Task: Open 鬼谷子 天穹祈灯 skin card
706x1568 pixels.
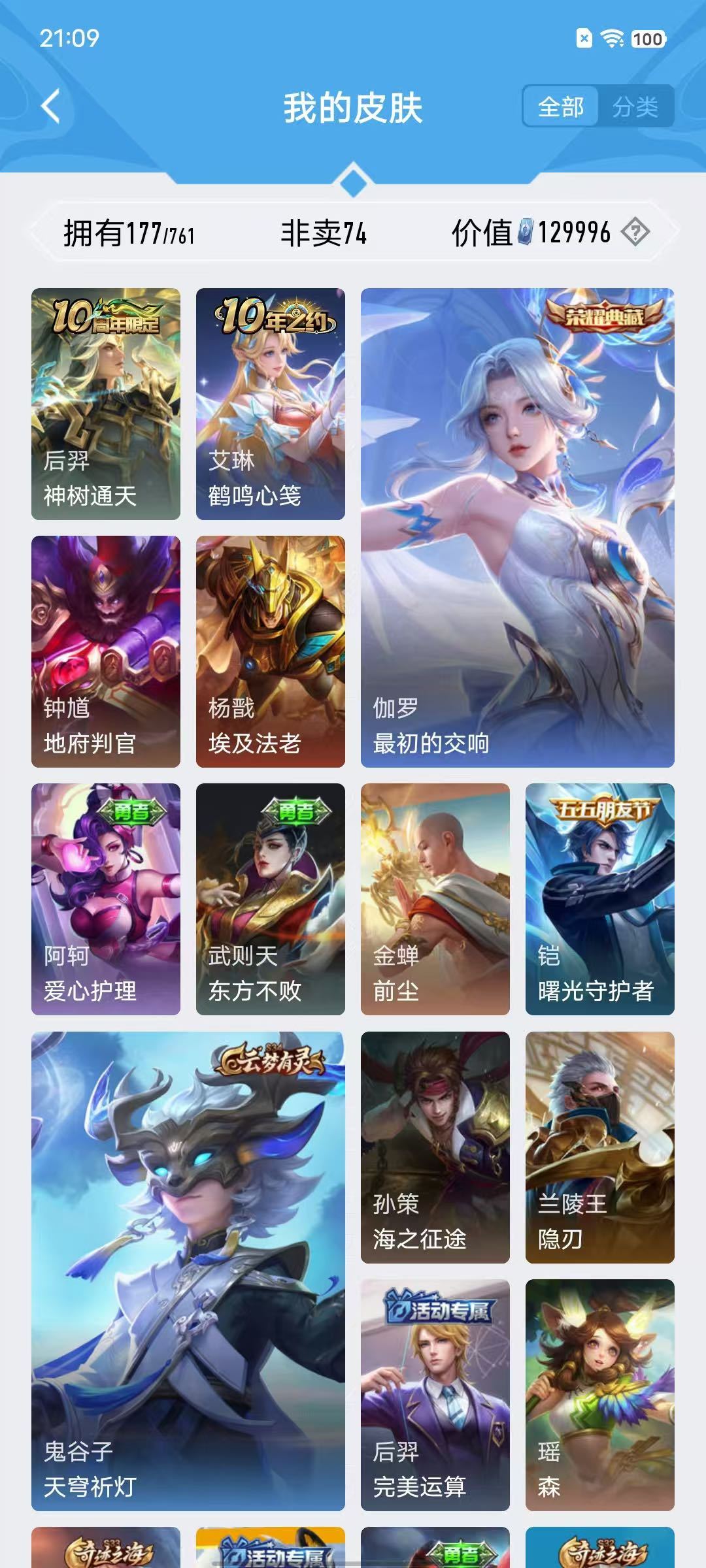Action: click(188, 1271)
